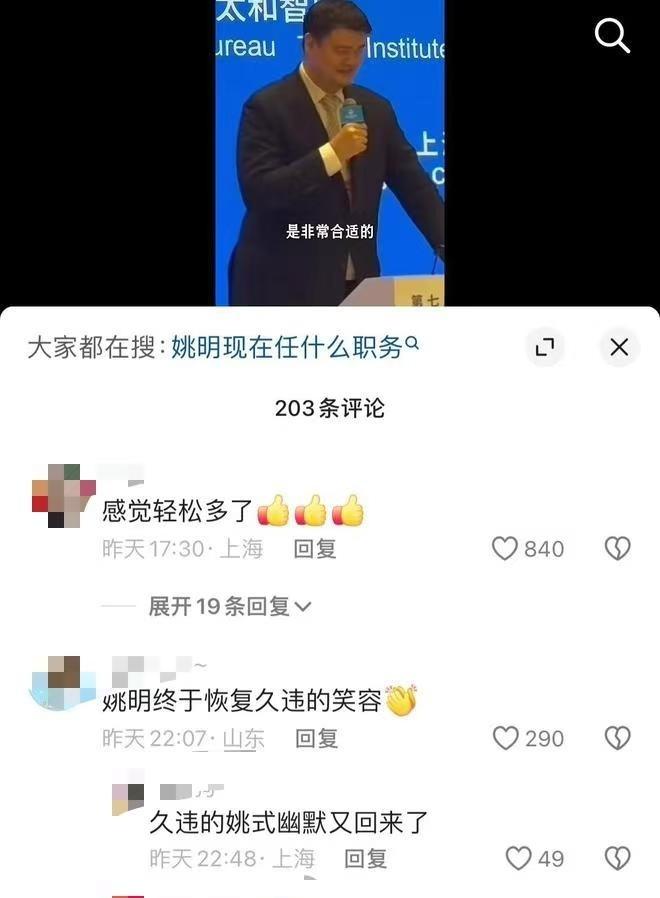Dislike the reply 久违的姚式幽默又回来了

(x=618, y=858)
